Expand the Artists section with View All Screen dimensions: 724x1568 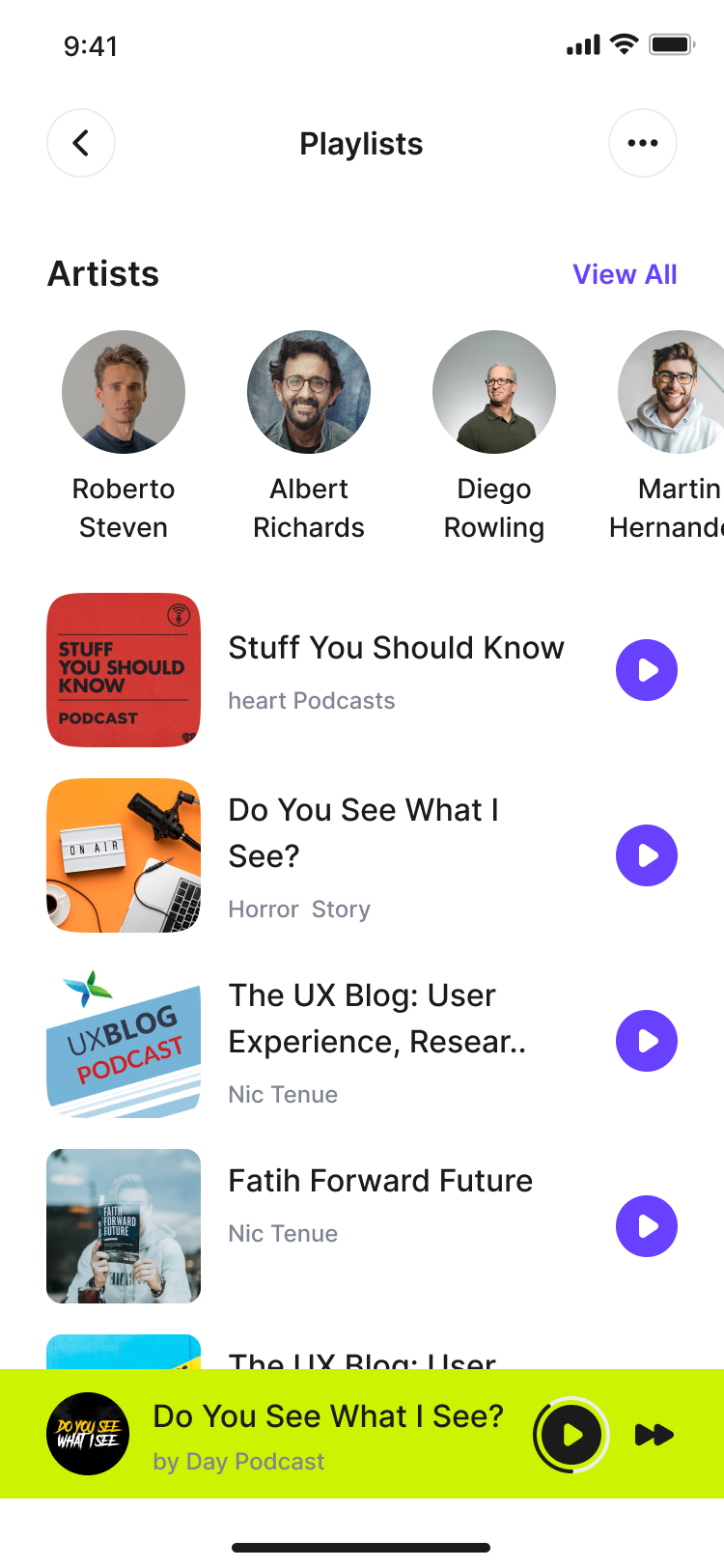(625, 274)
